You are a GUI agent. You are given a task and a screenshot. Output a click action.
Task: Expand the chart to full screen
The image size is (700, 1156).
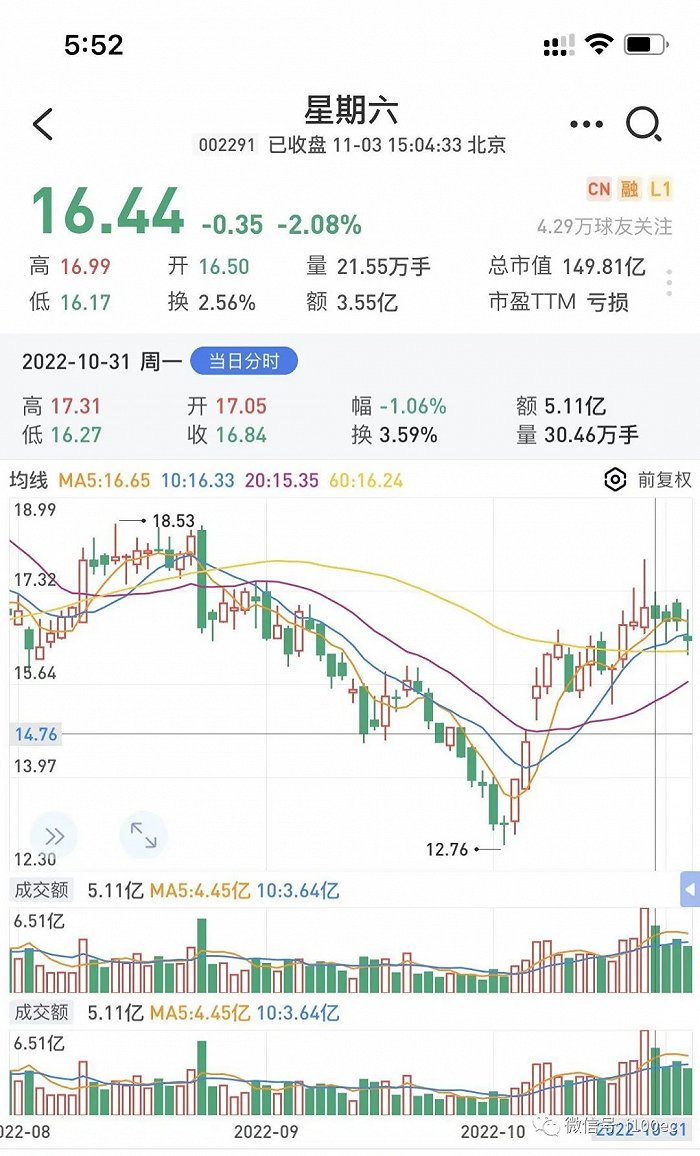(x=143, y=836)
